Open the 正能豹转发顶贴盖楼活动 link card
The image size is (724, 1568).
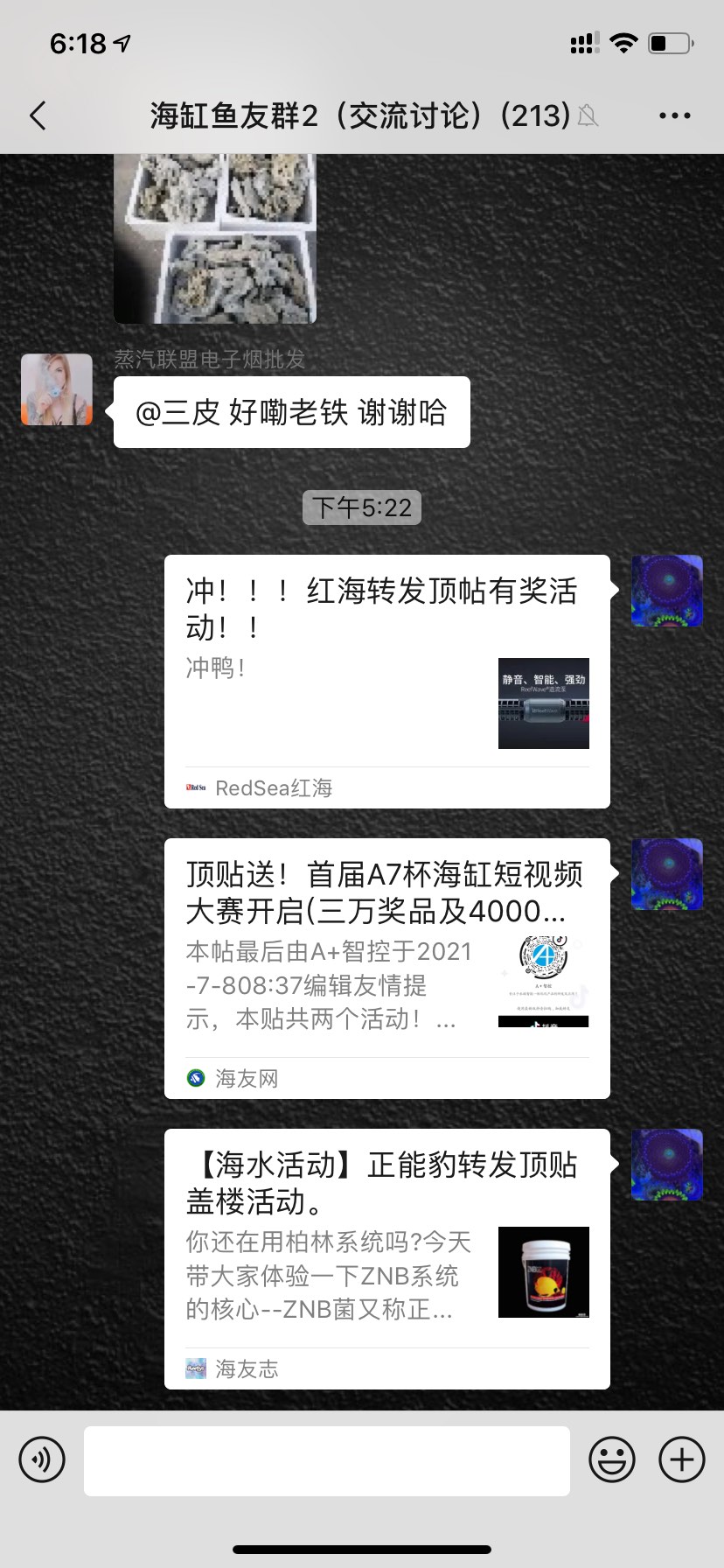pos(386,1258)
